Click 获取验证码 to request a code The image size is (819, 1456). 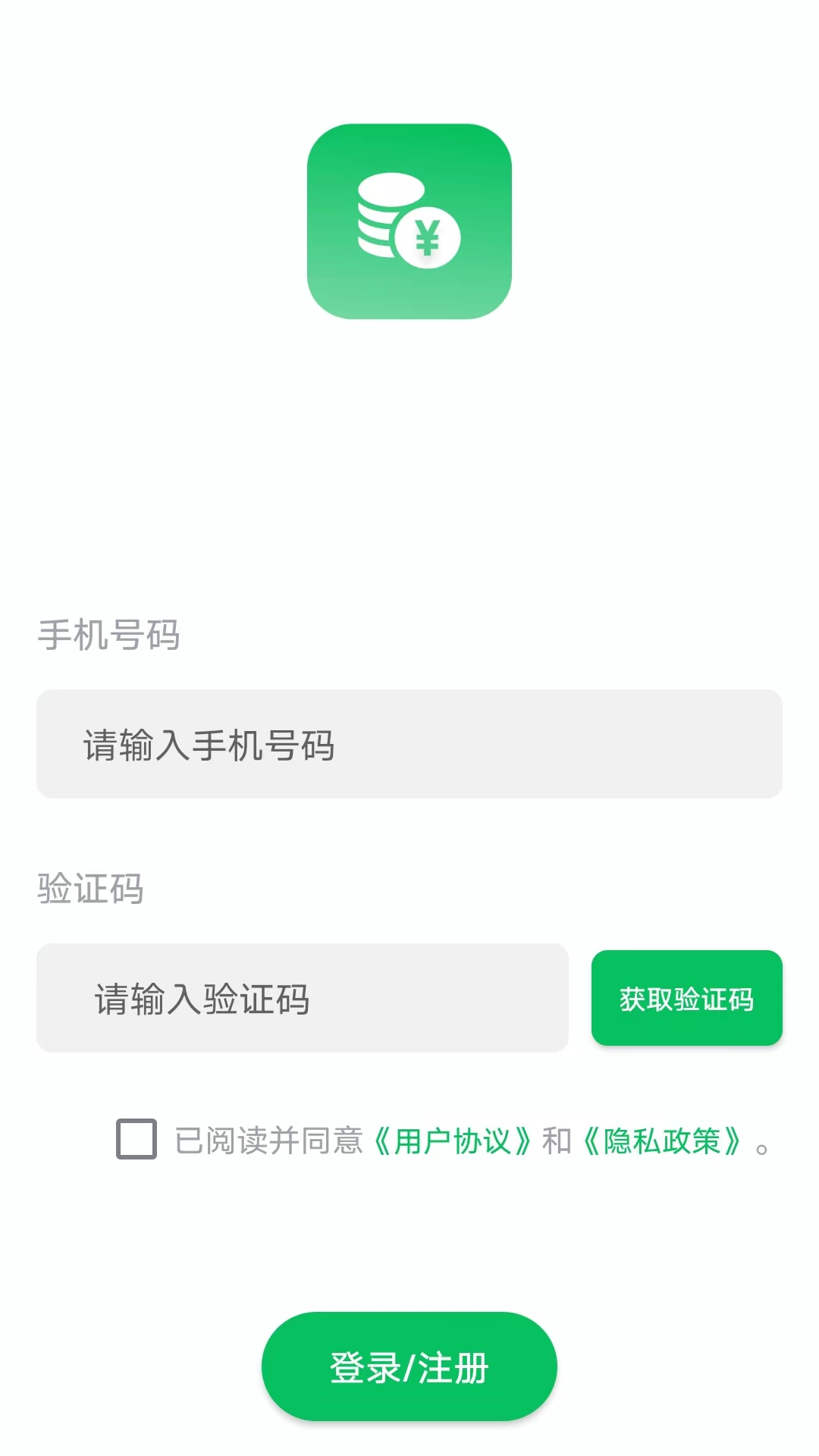coord(686,999)
